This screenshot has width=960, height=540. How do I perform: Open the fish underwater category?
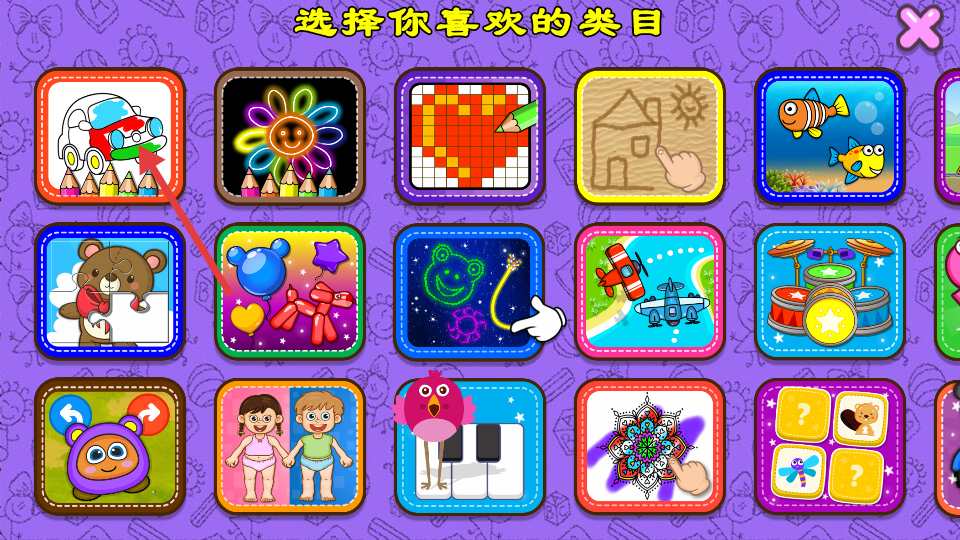point(830,136)
